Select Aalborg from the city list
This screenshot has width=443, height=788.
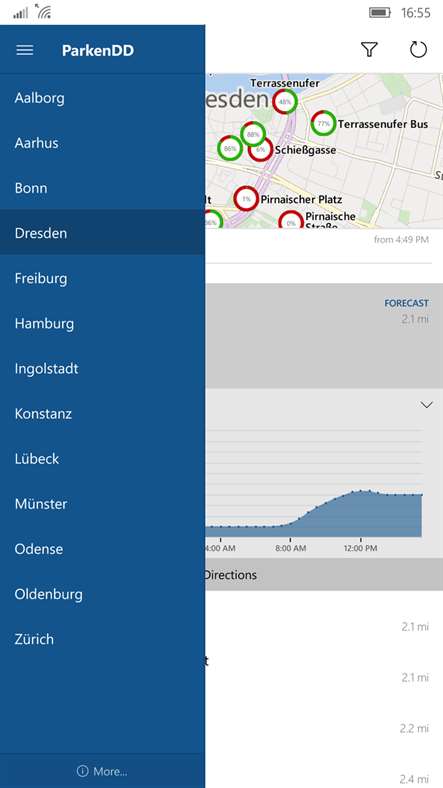click(x=102, y=97)
